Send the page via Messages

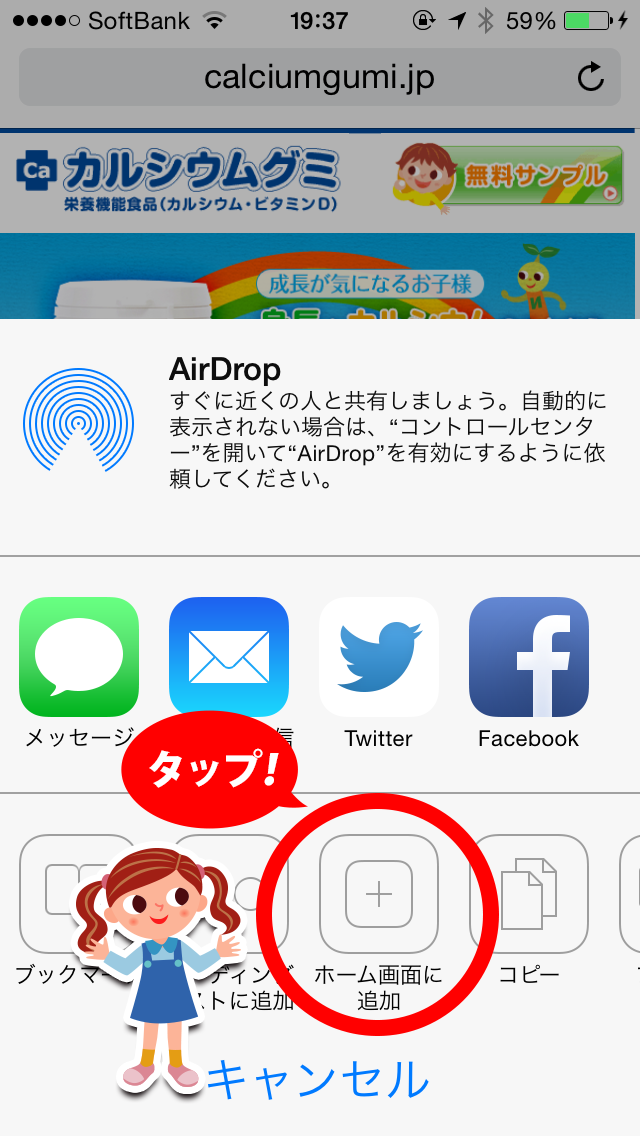(x=79, y=657)
